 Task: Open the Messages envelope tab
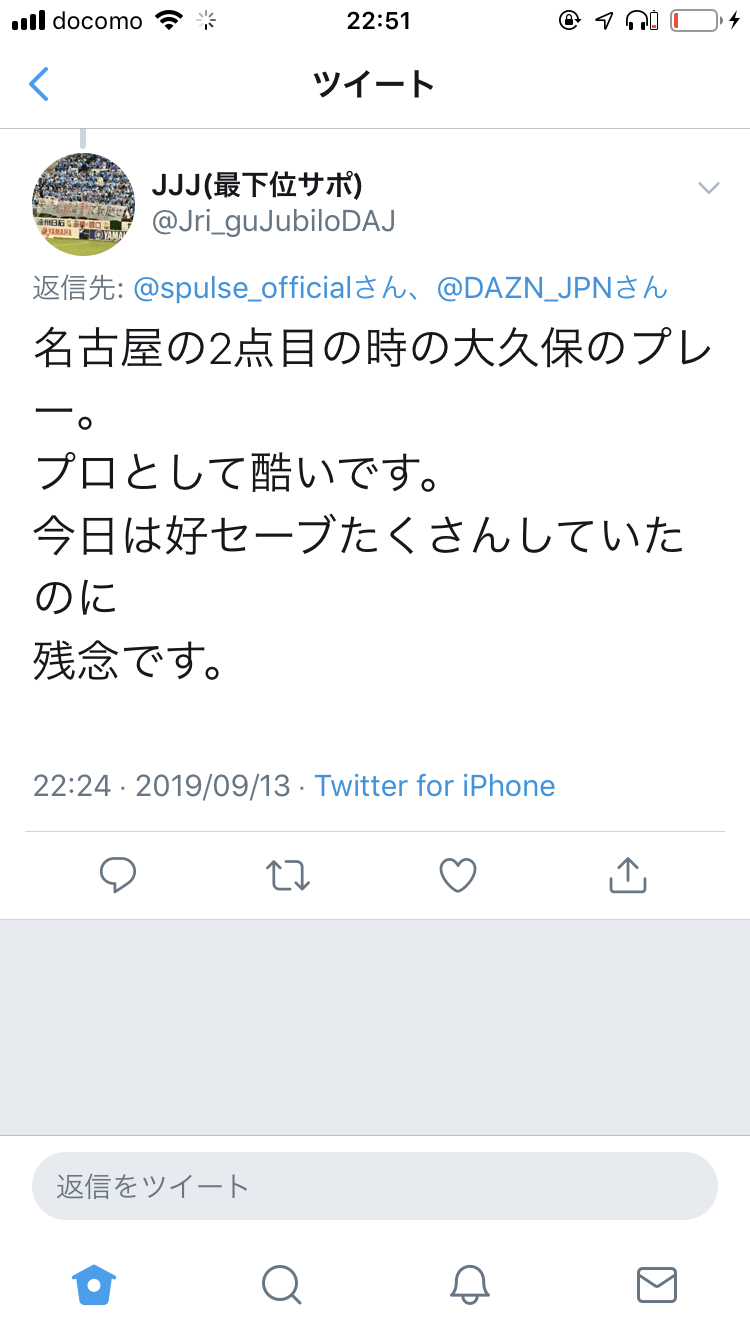click(657, 1284)
